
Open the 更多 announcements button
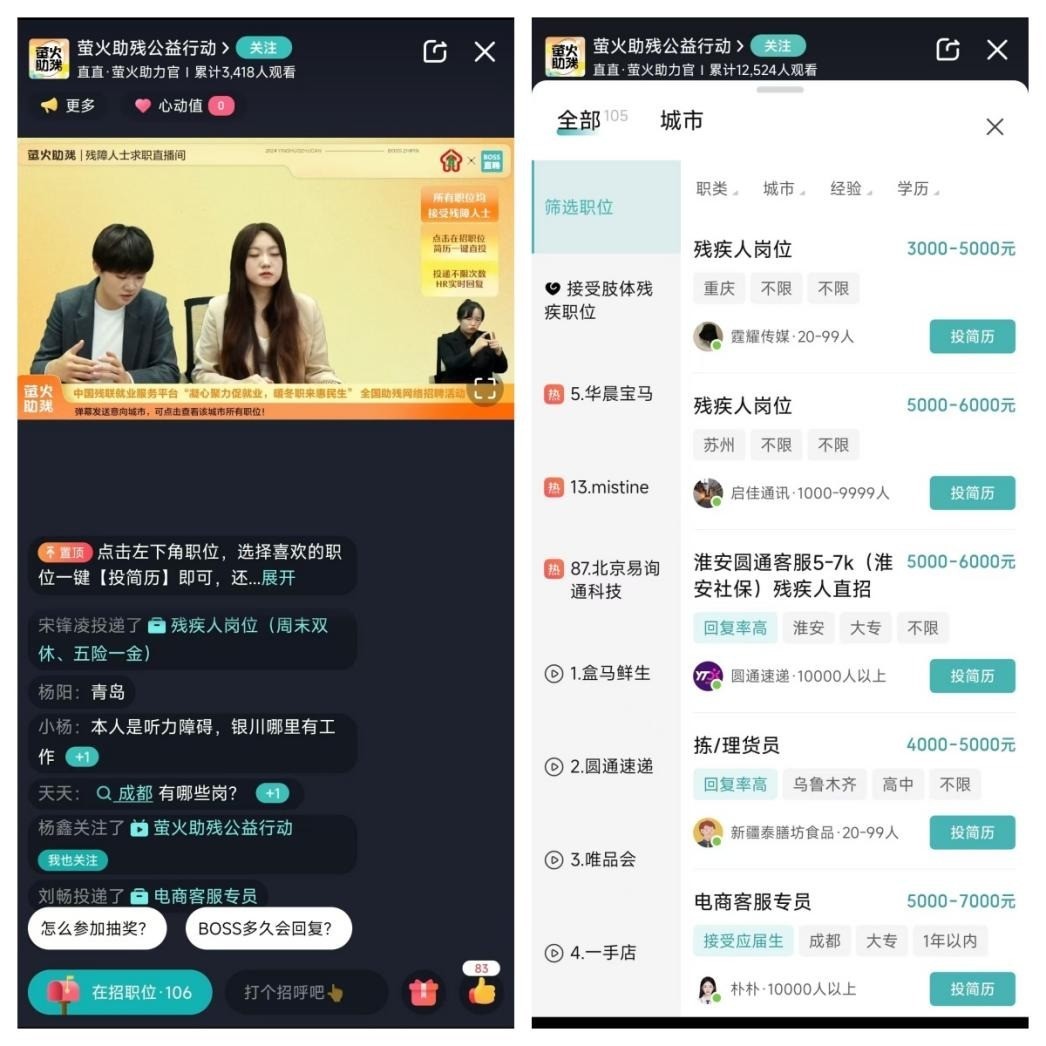click(68, 106)
